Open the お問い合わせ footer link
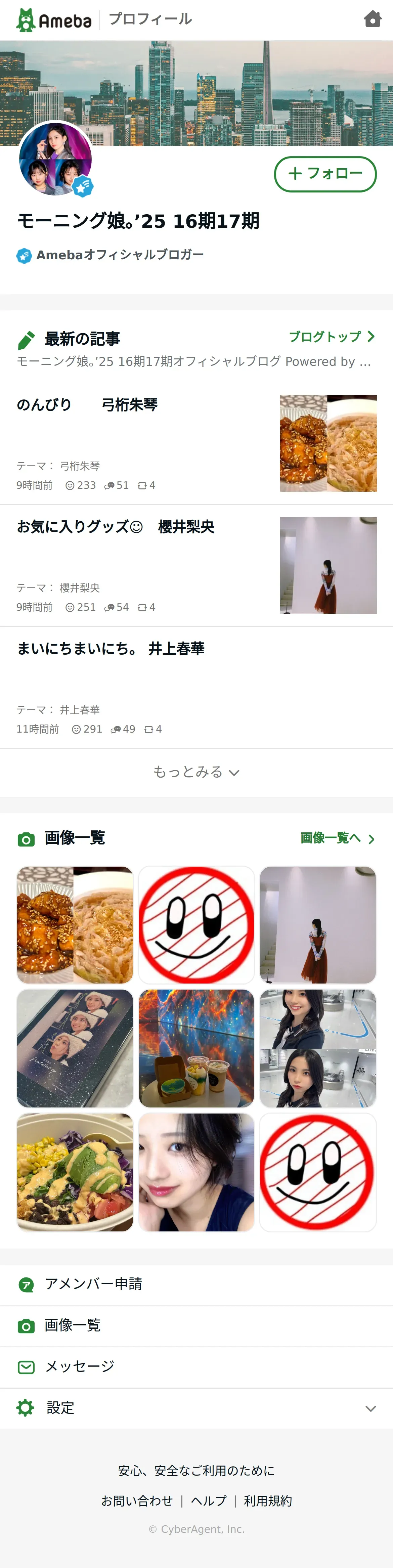The width and height of the screenshot is (393, 1568). (137, 1501)
